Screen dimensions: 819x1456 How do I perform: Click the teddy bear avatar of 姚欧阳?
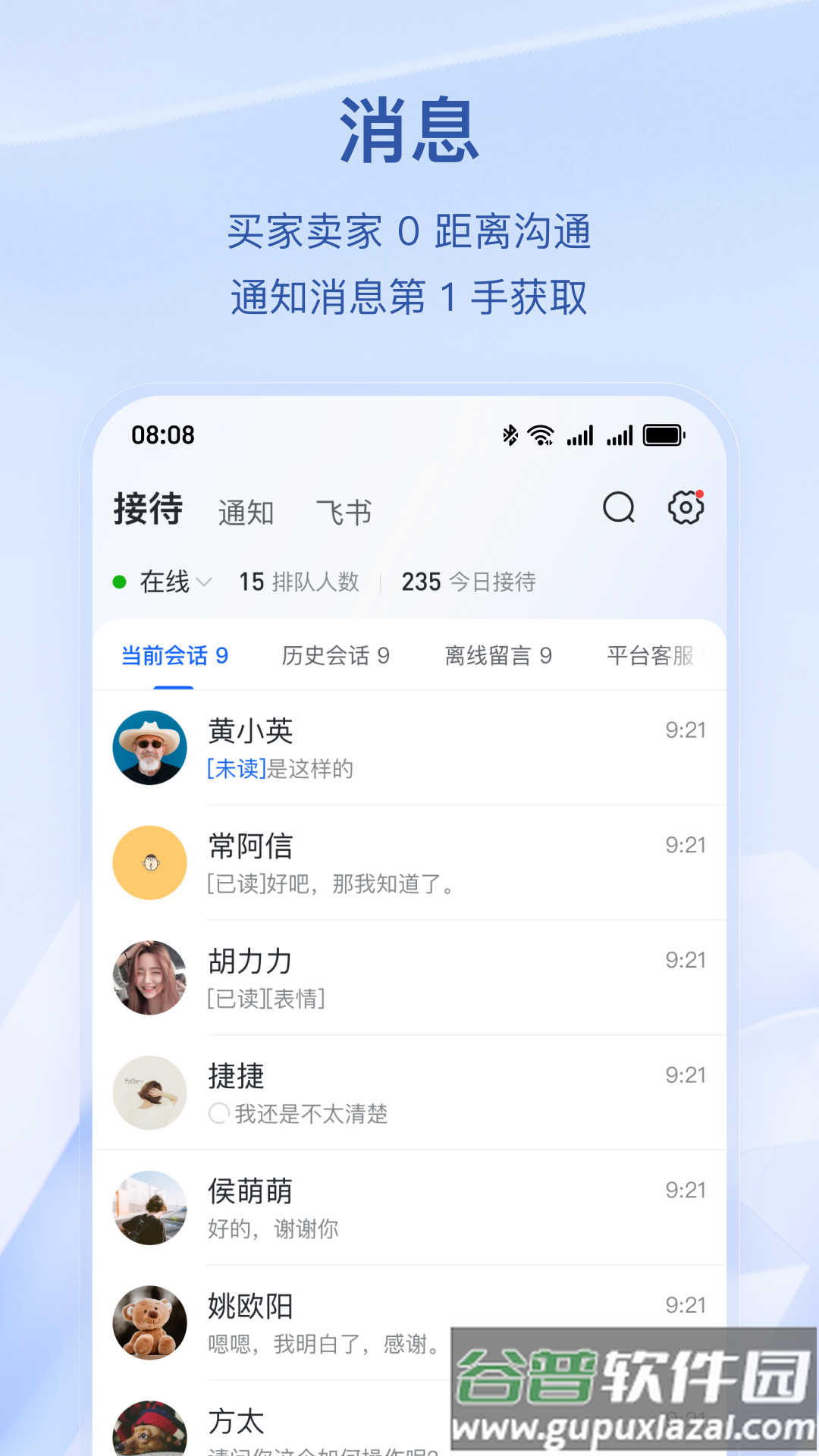tap(149, 1323)
